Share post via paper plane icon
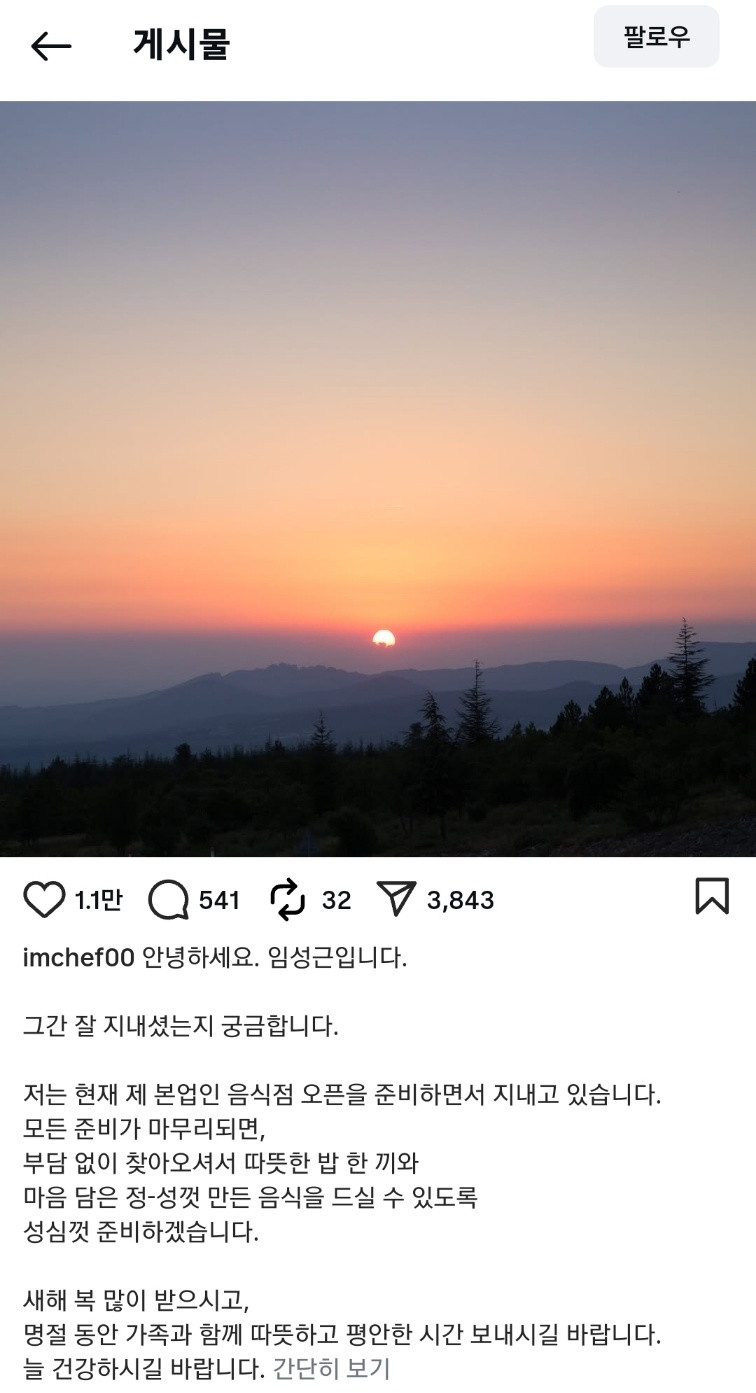The width and height of the screenshot is (756, 1393). [396, 900]
